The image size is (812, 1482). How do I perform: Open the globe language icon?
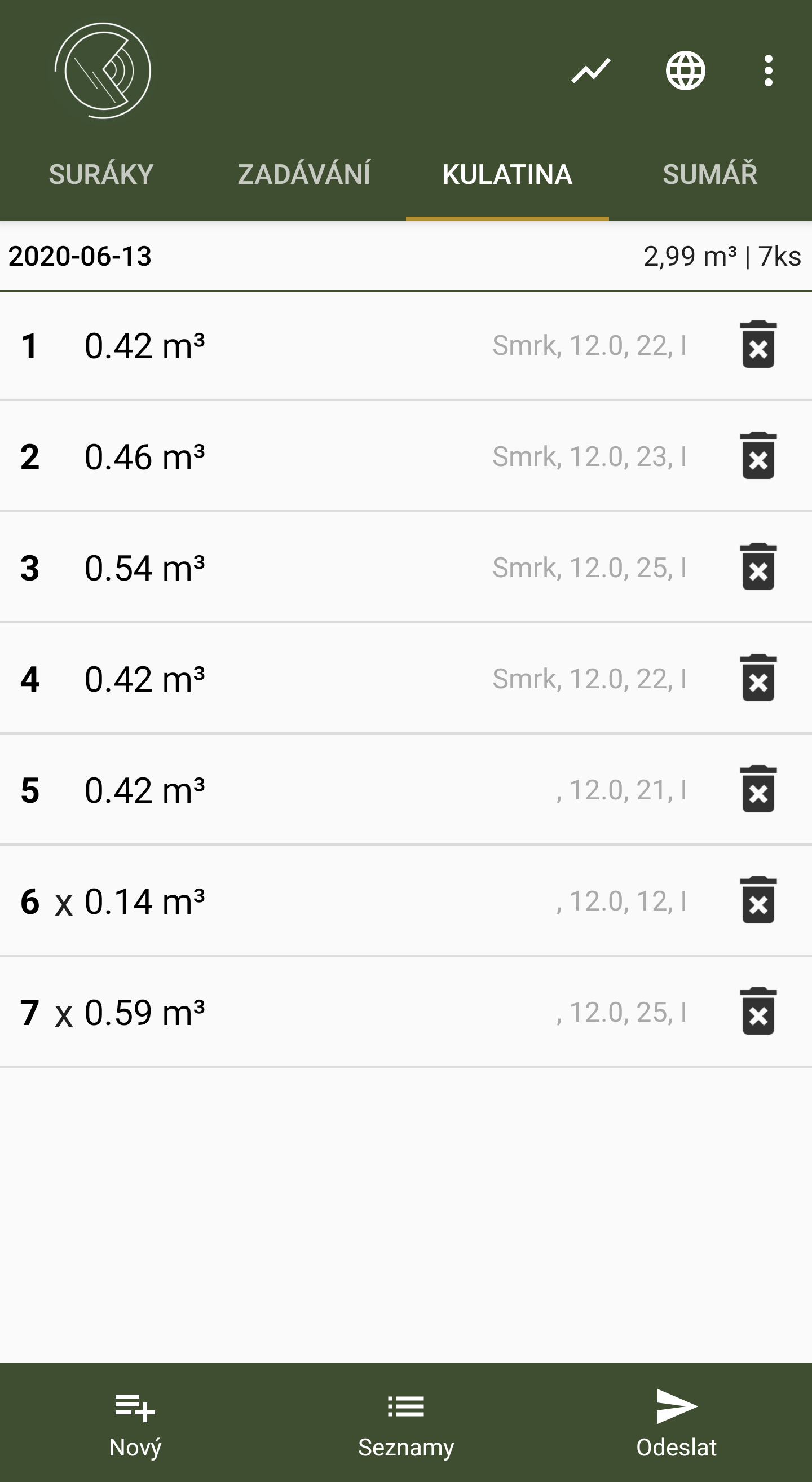pos(686,71)
